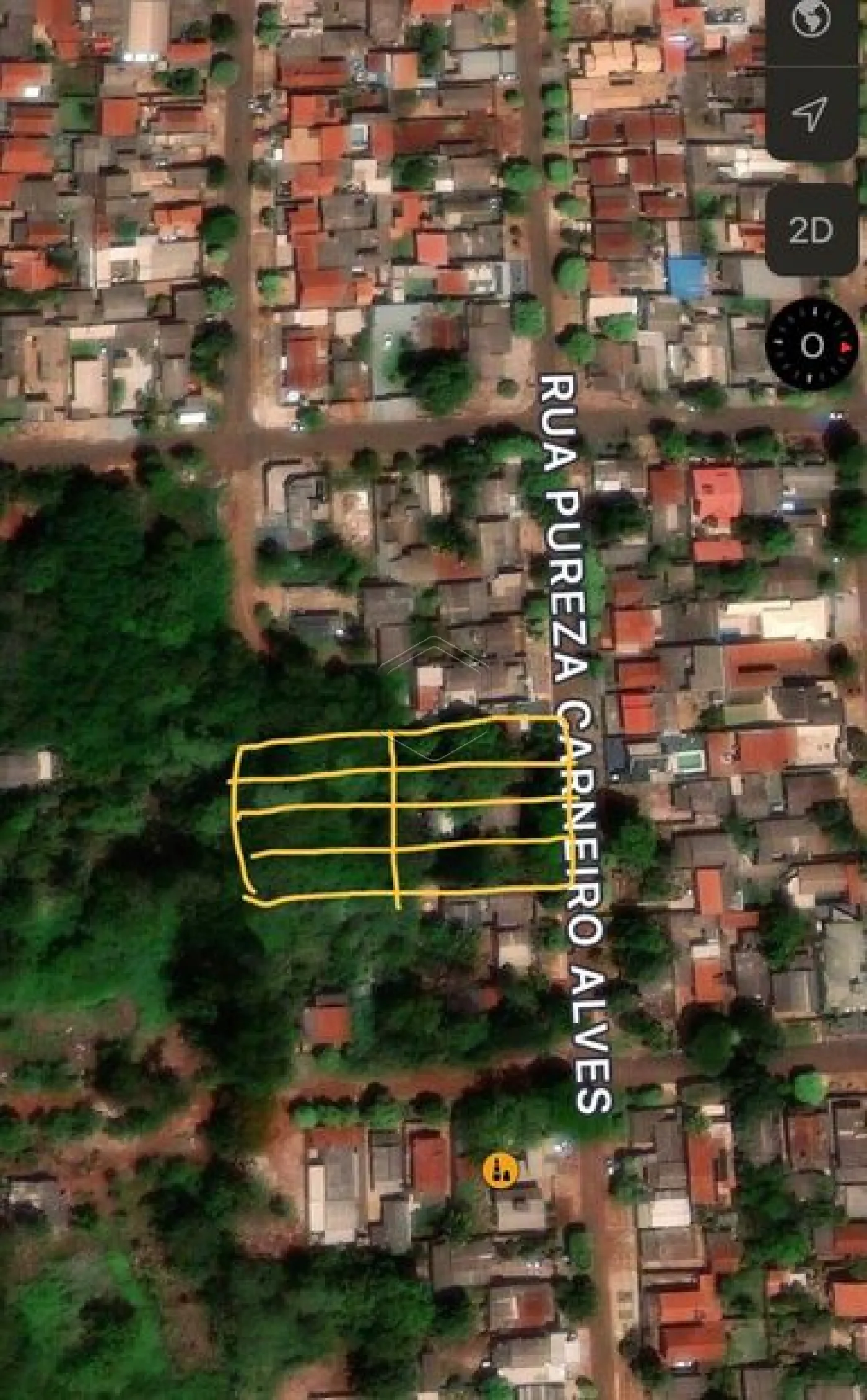Image resolution: width=867 pixels, height=1400 pixels.
Task: Tap the compass to reset north
Action: [813, 345]
